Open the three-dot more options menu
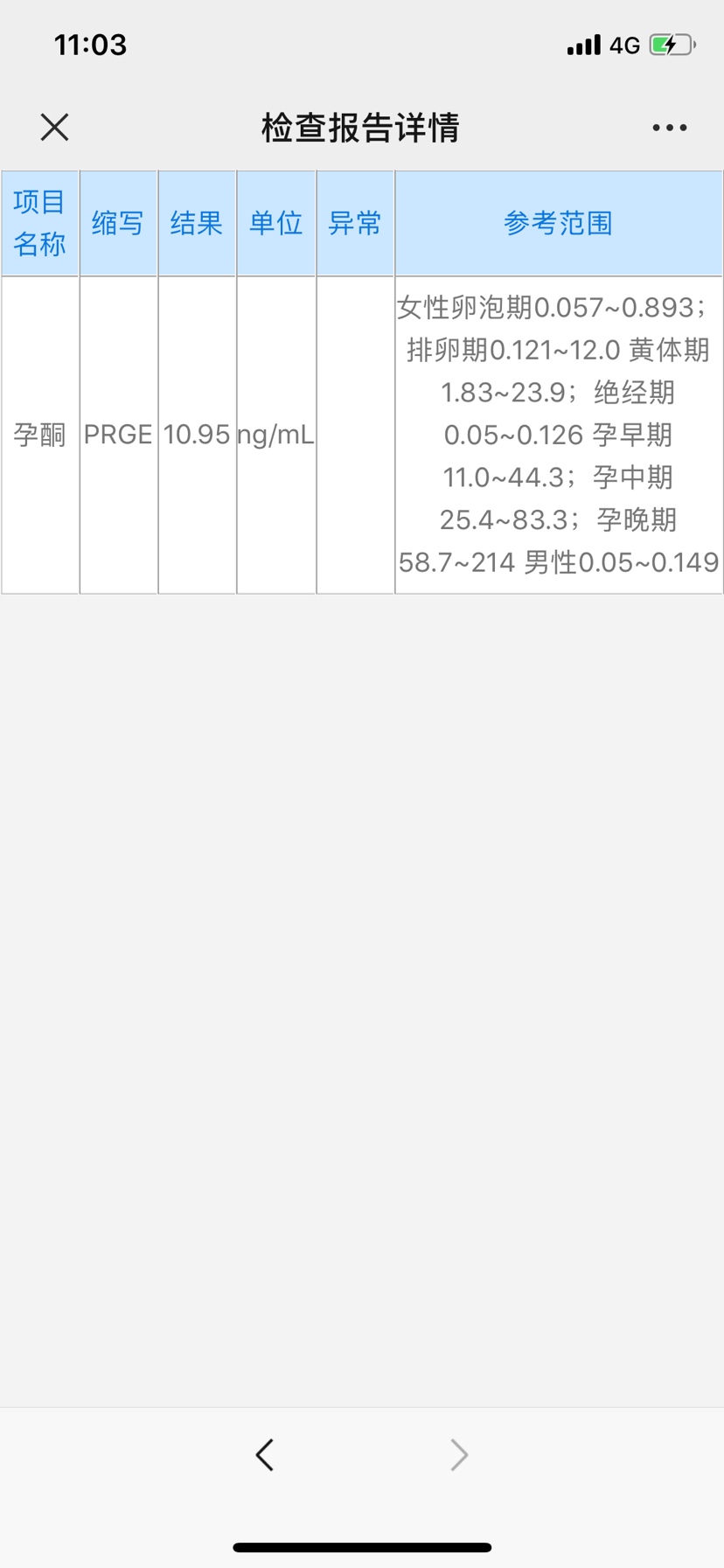Viewport: 724px width, 1568px height. tap(670, 128)
